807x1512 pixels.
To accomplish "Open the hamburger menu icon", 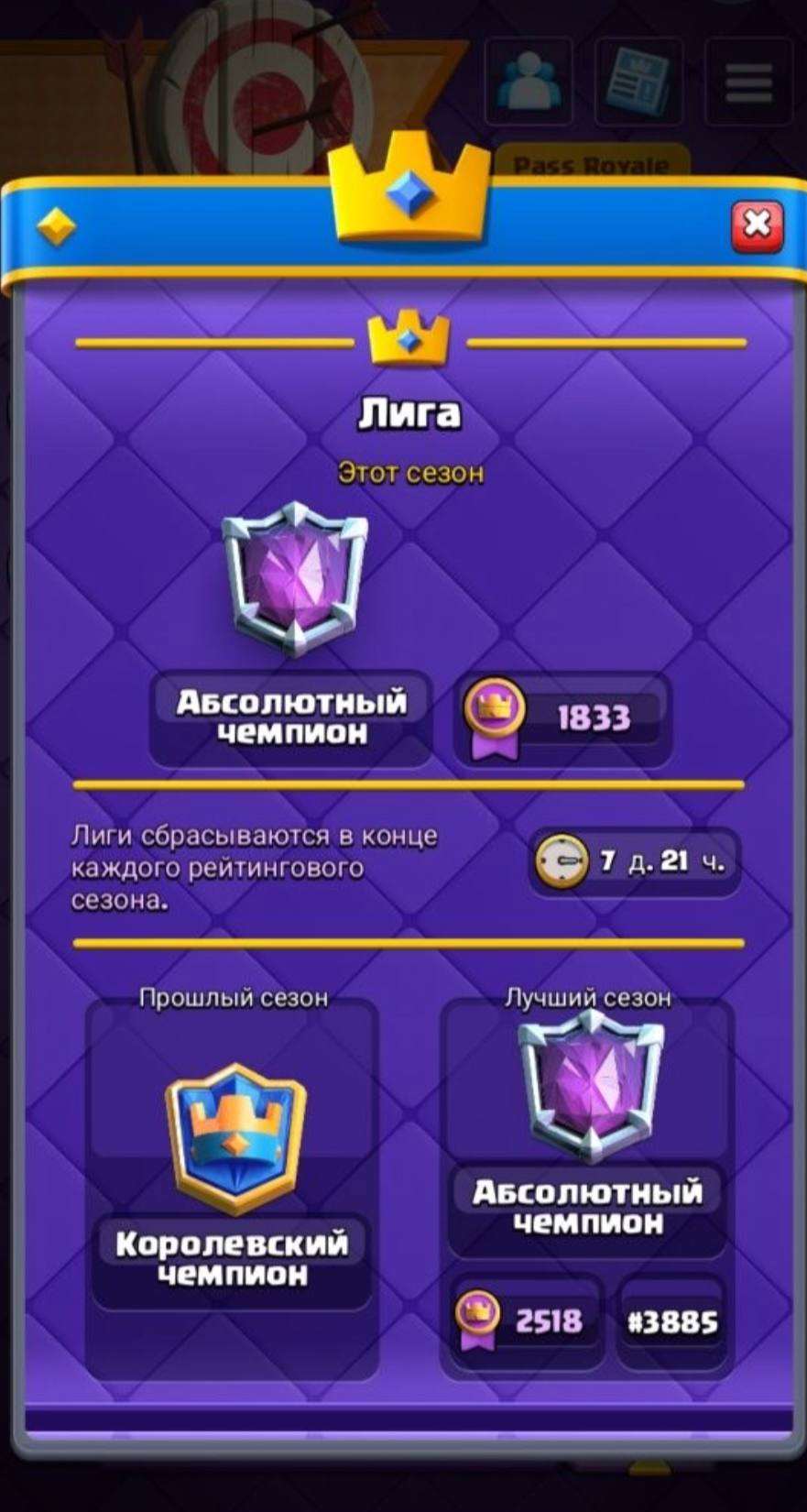I will [748, 82].
